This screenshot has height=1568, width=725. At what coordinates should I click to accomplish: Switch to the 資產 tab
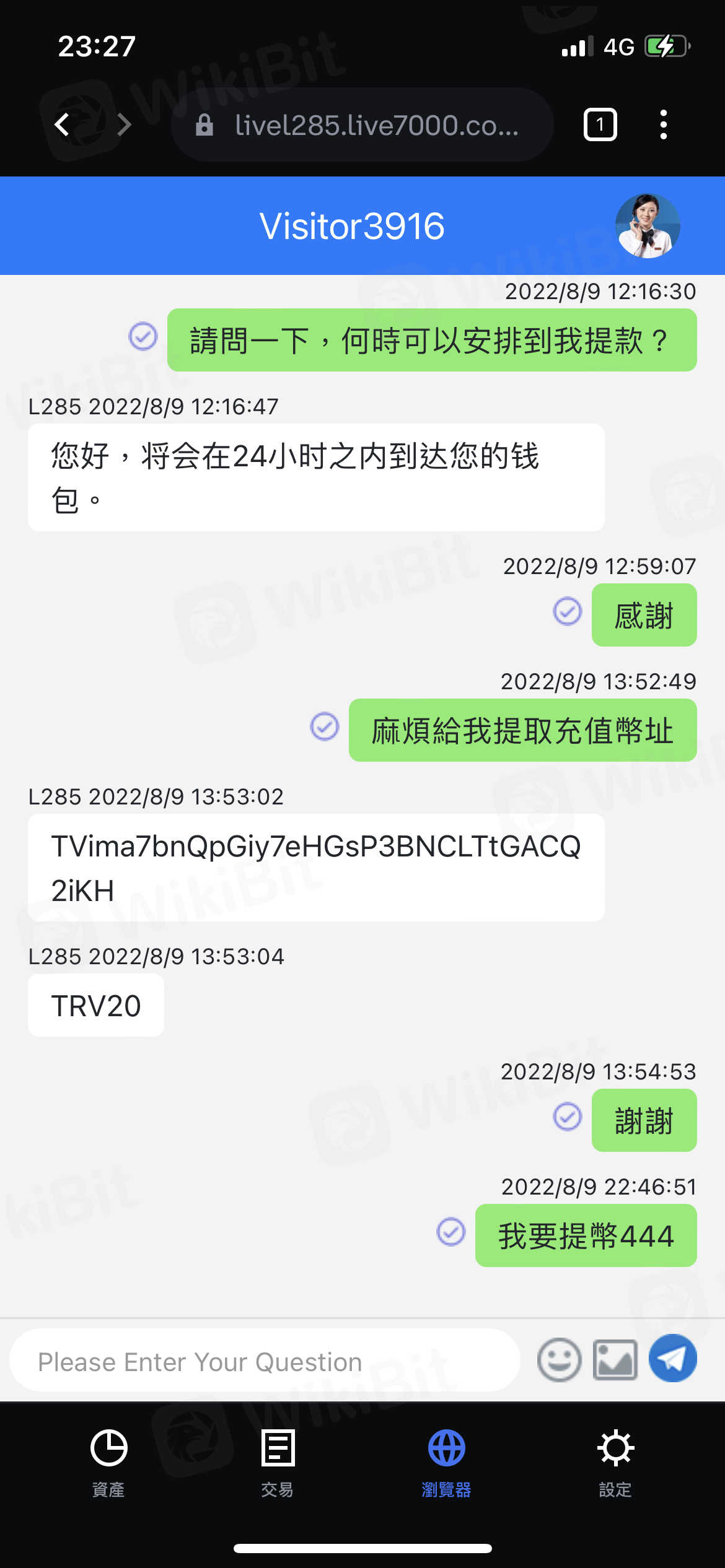pyautogui.click(x=108, y=1461)
